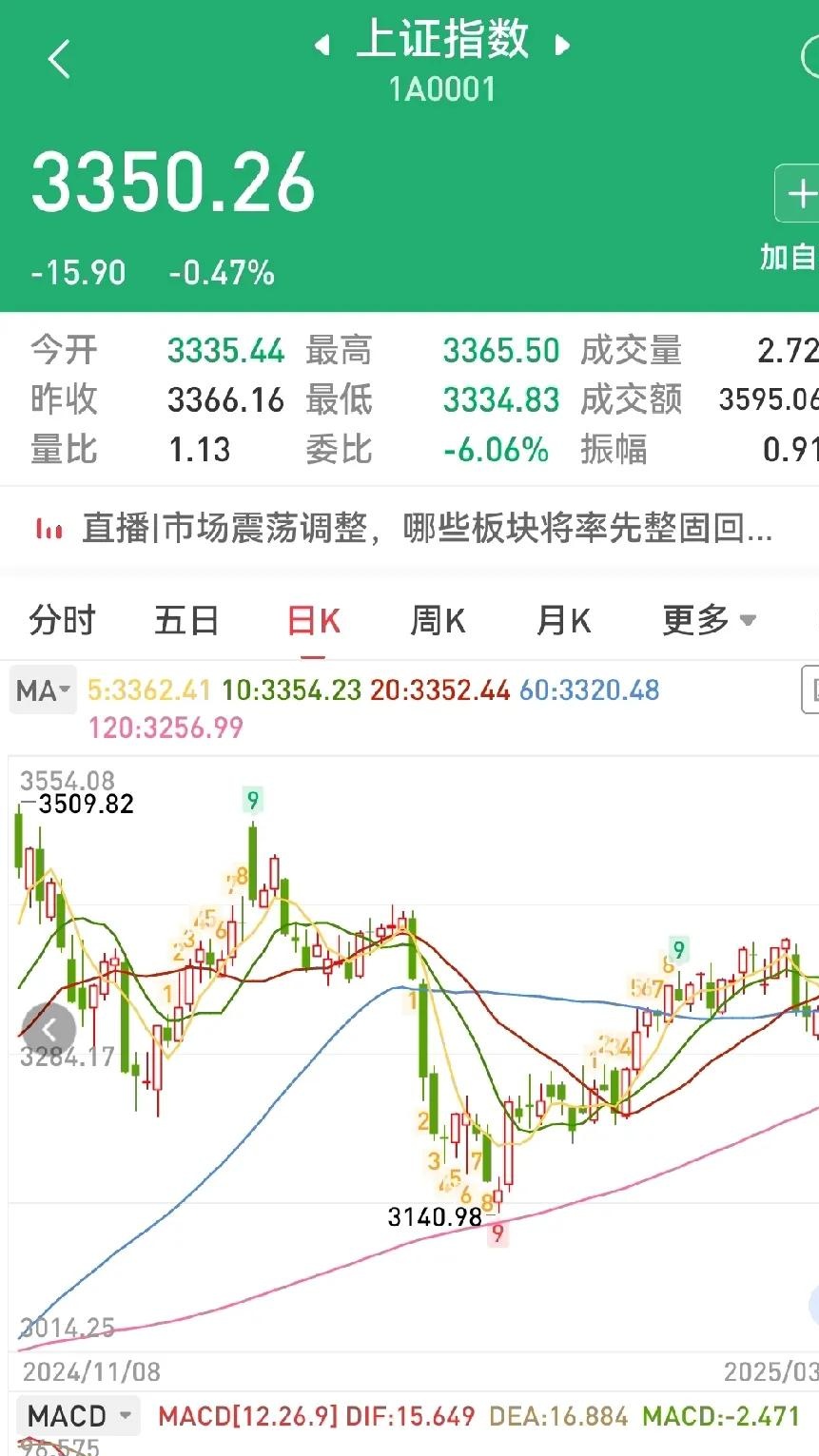Tap the circular arrow overlay on the chart's left

pos(49,1029)
